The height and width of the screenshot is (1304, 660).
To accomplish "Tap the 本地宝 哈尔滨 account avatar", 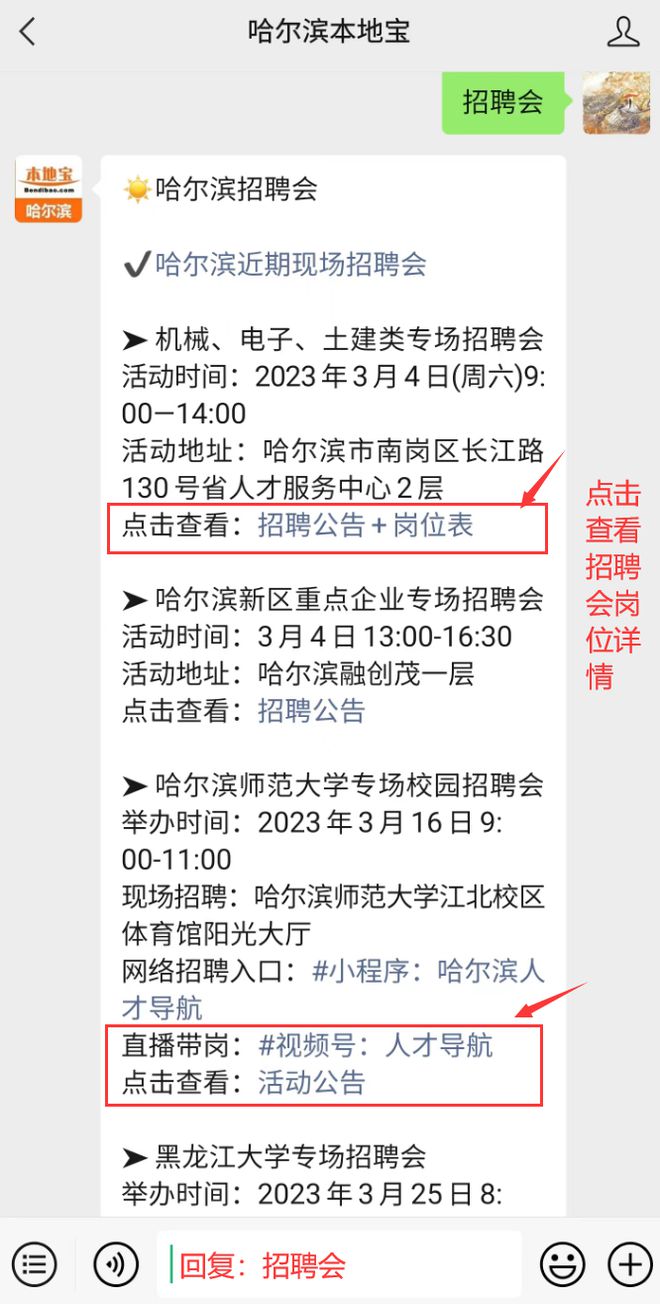I will pos(48,188).
